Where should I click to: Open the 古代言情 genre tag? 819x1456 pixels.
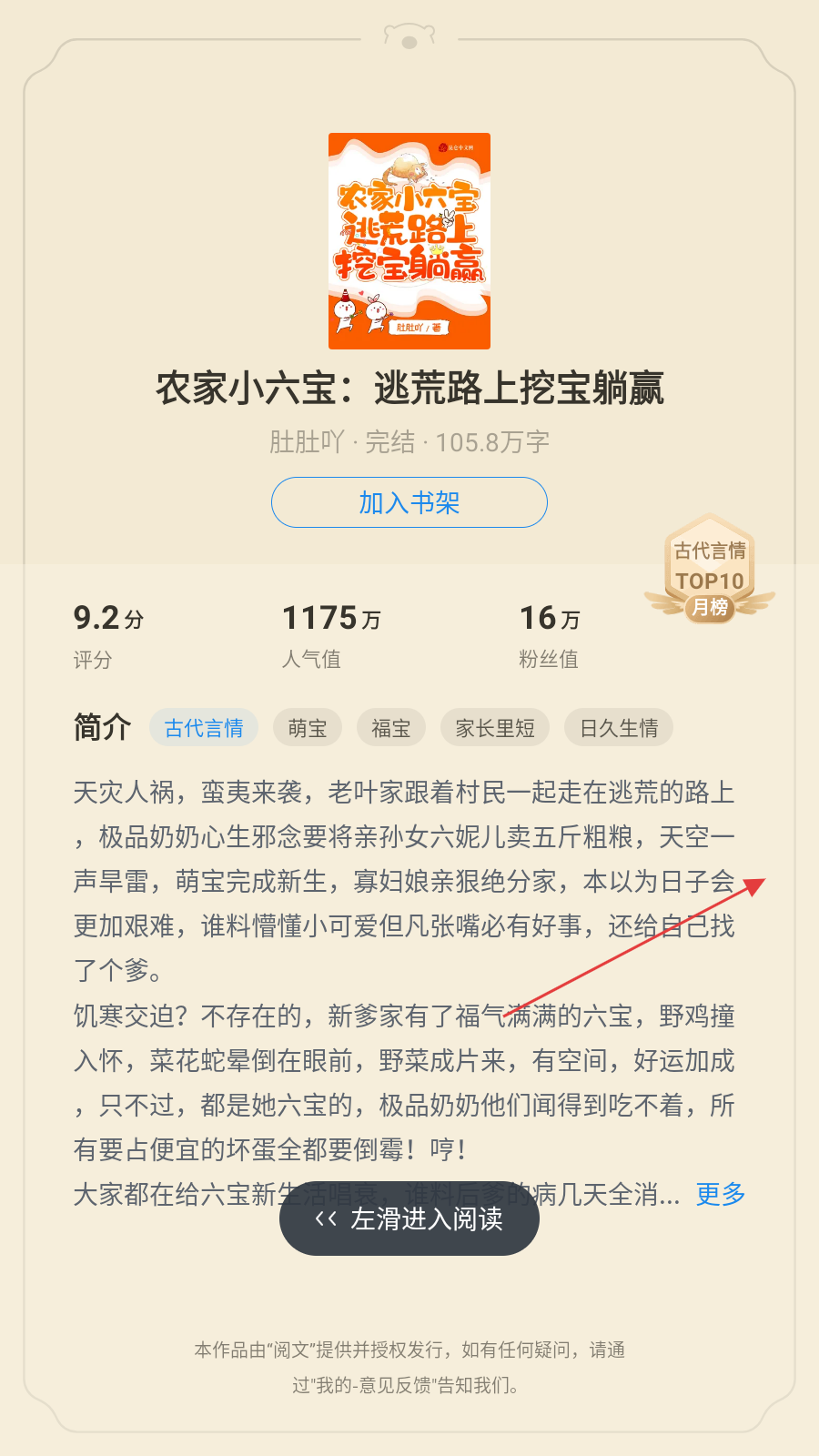(x=204, y=728)
